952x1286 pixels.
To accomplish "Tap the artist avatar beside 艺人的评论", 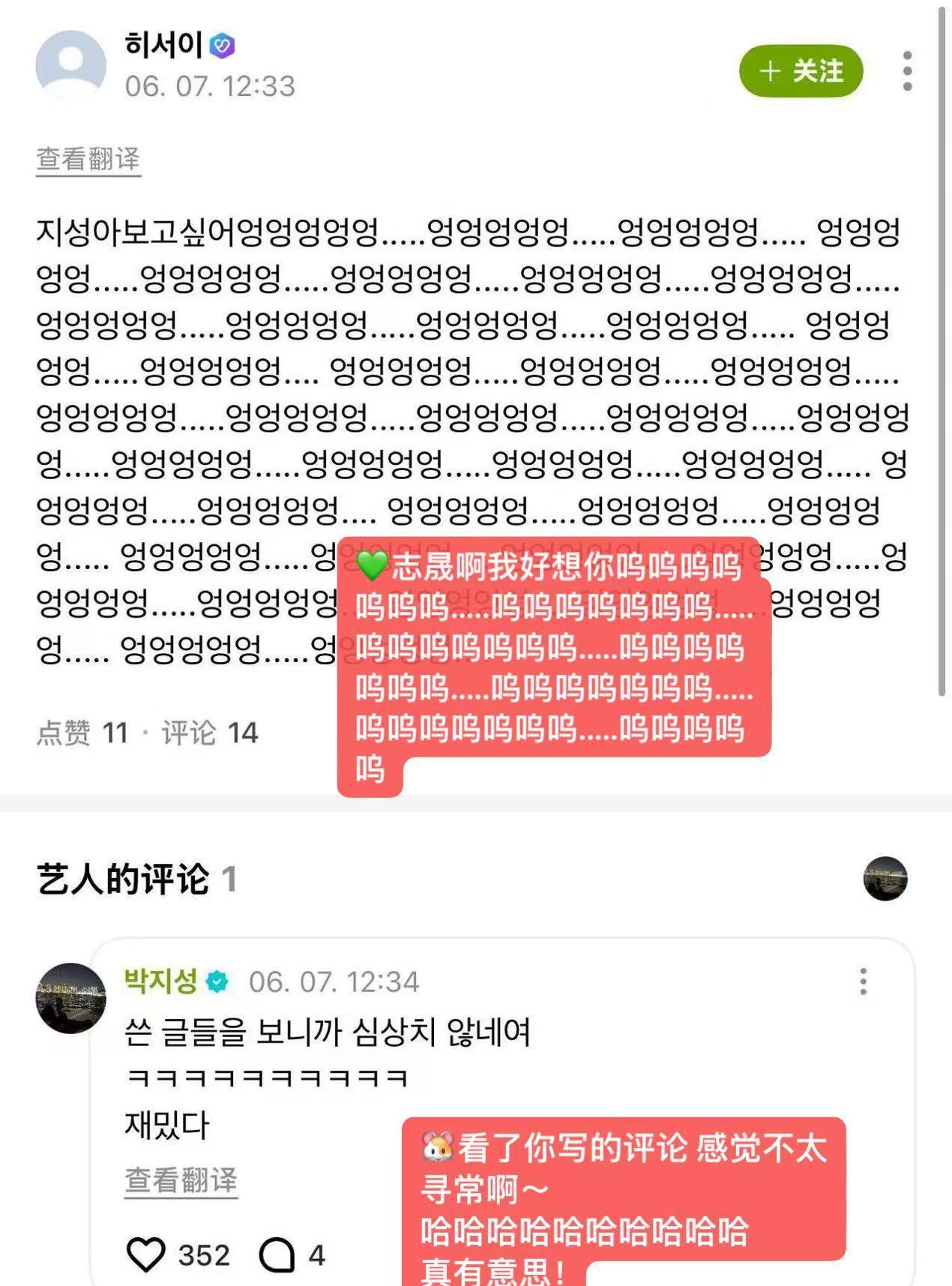I will click(x=885, y=878).
